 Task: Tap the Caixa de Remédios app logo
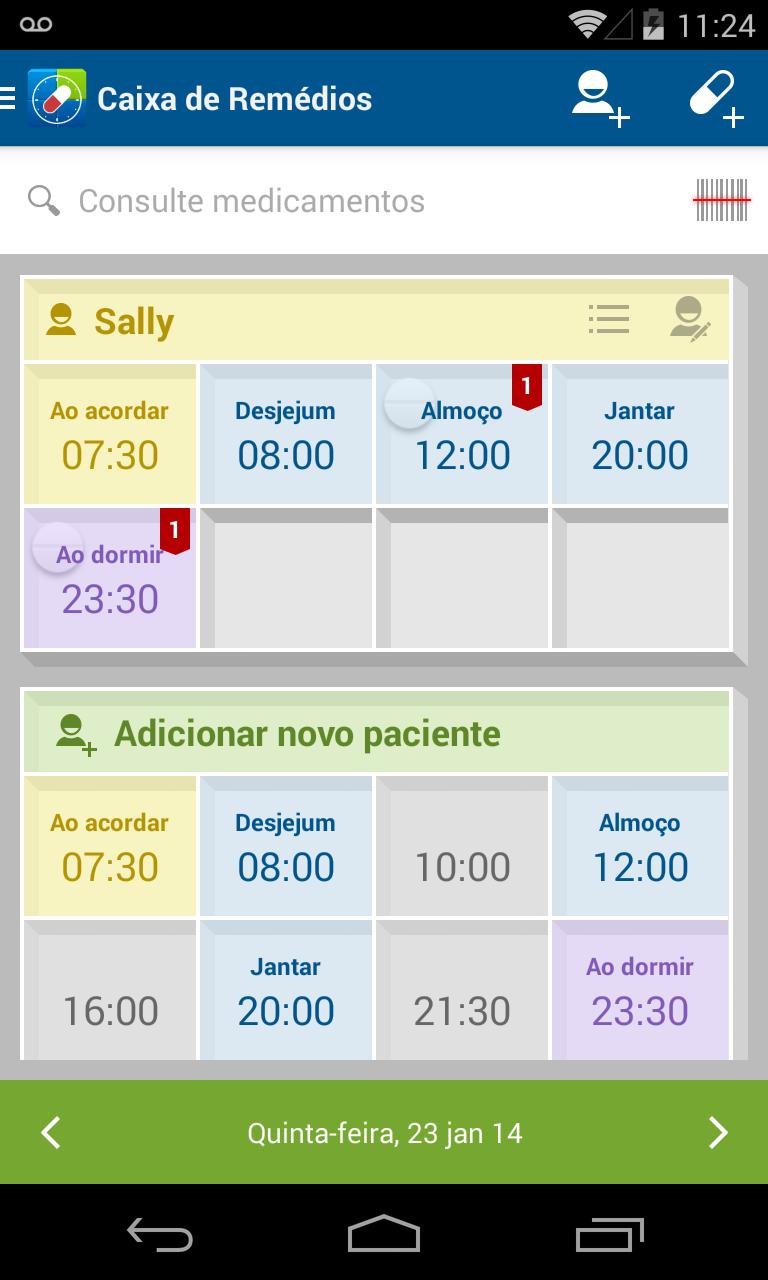tap(57, 97)
